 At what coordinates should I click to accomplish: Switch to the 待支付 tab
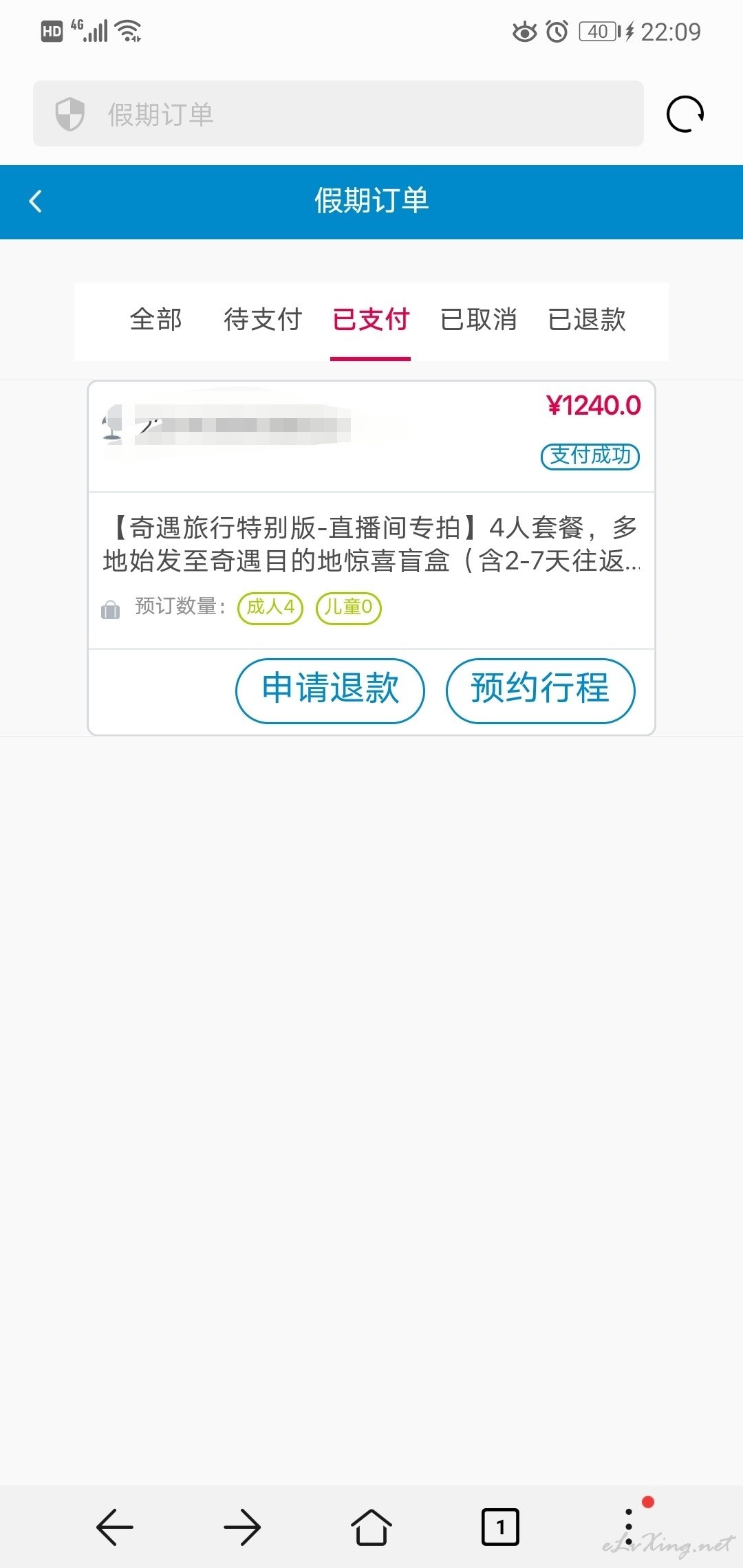263,320
